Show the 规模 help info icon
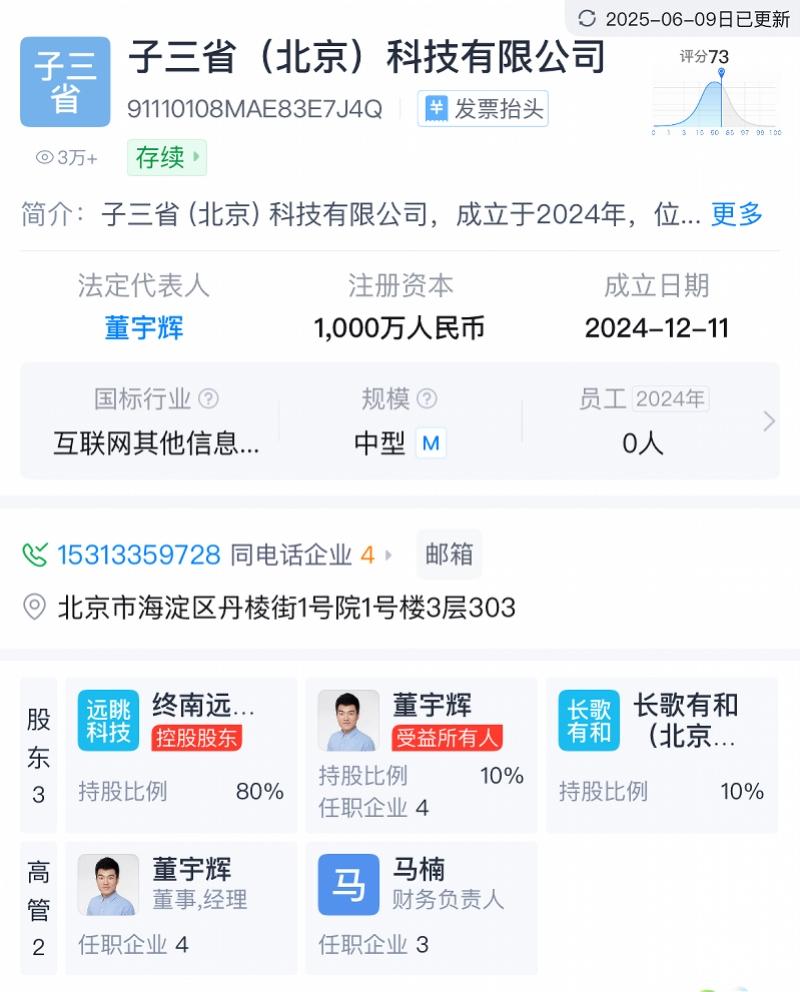The height and width of the screenshot is (992, 800). pyautogui.click(x=427, y=399)
